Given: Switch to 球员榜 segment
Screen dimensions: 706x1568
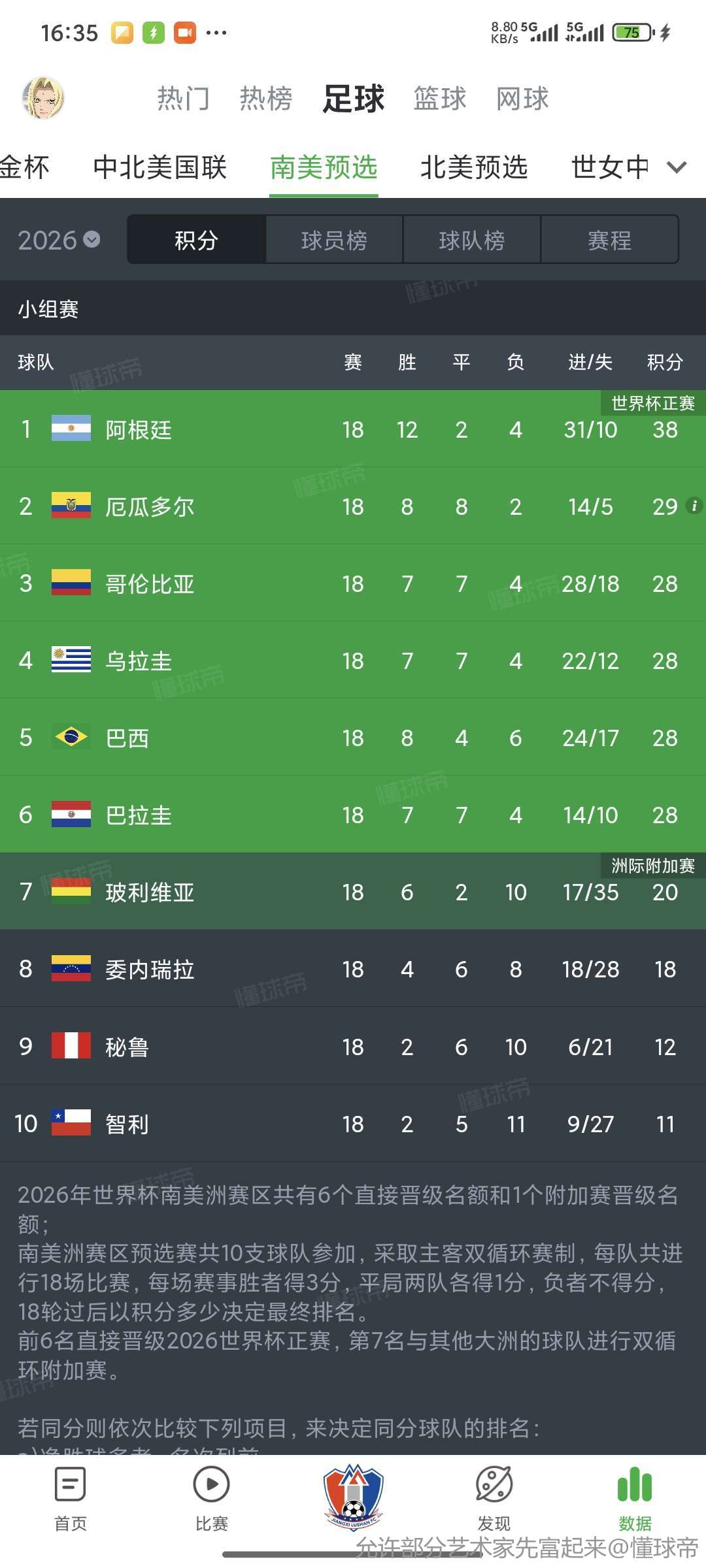Looking at the screenshot, I should (x=334, y=240).
